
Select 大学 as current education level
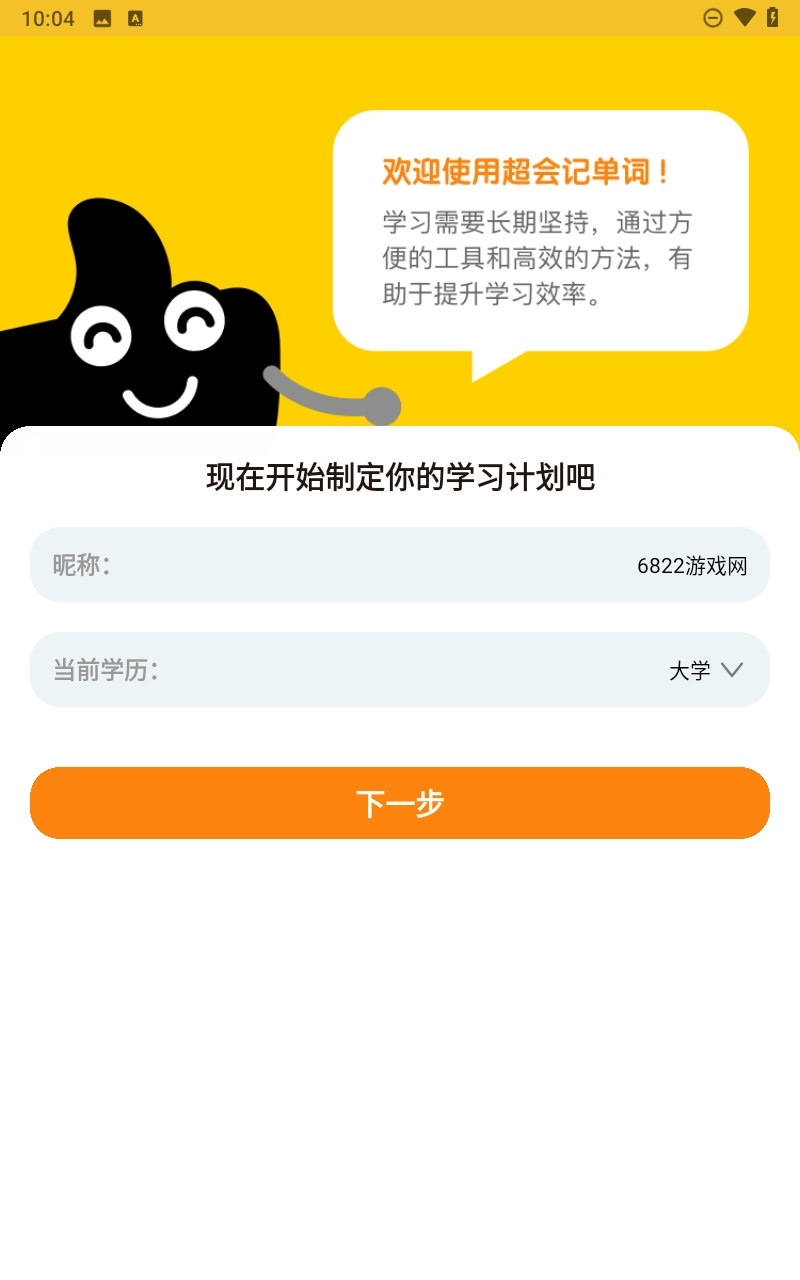click(x=688, y=670)
